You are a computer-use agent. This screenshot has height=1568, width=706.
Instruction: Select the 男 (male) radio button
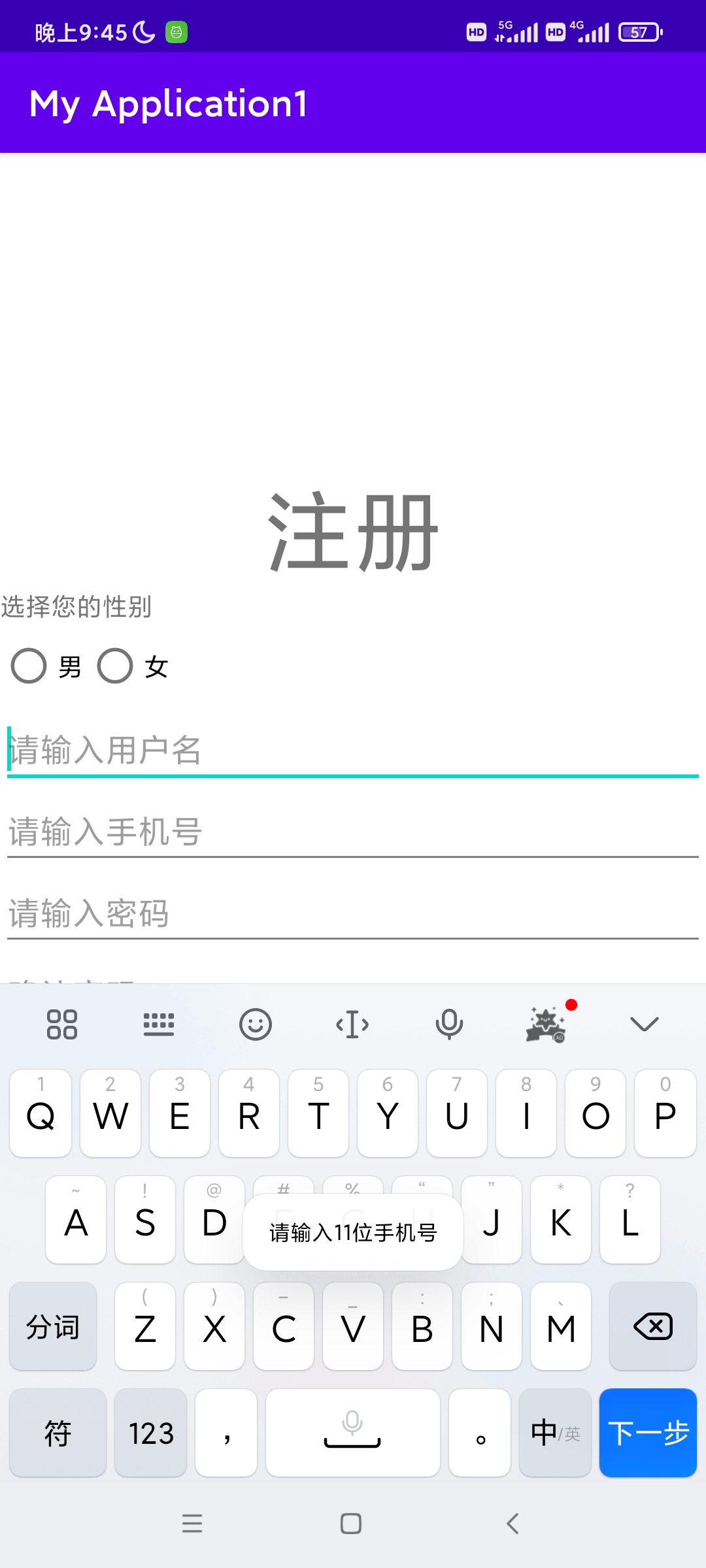tap(29, 666)
